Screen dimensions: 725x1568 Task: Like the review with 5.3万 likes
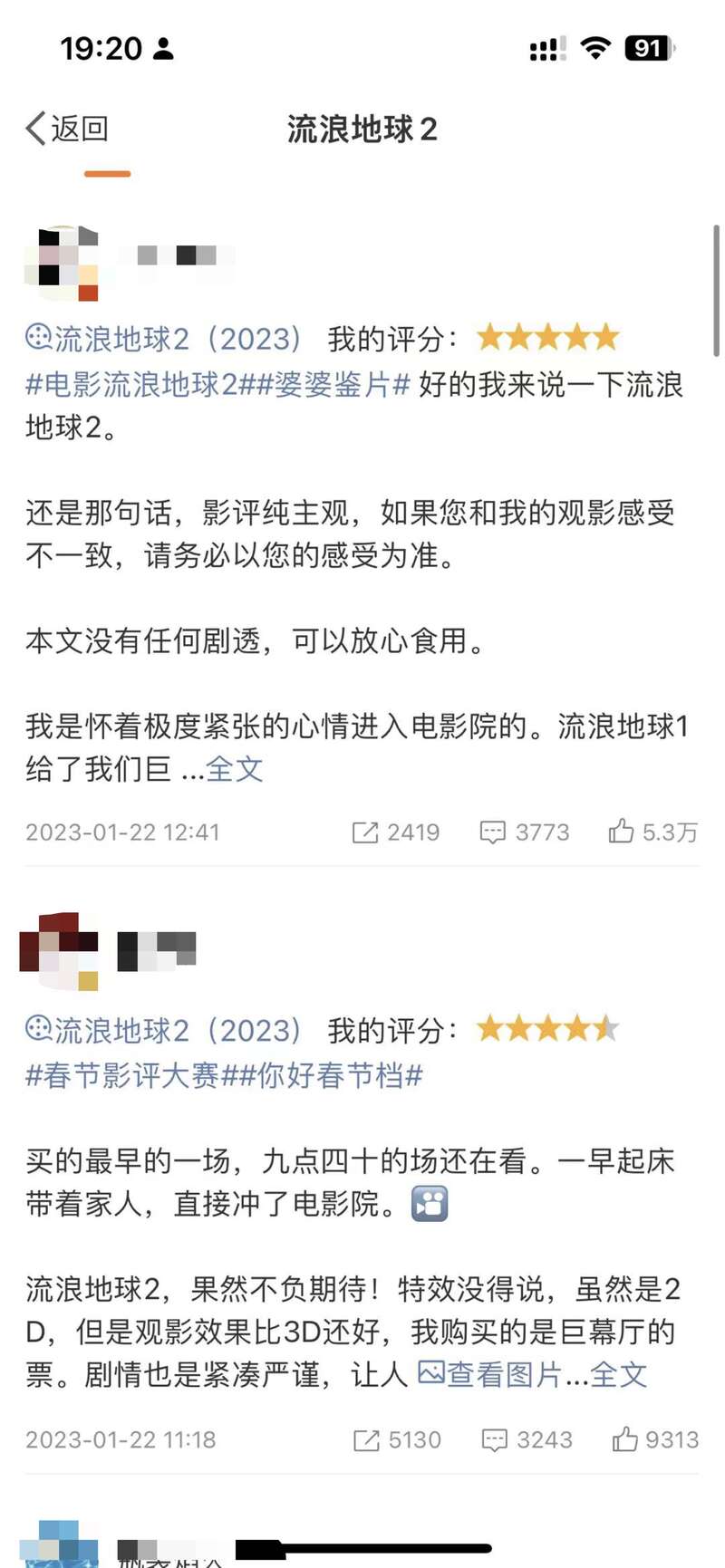point(652,832)
